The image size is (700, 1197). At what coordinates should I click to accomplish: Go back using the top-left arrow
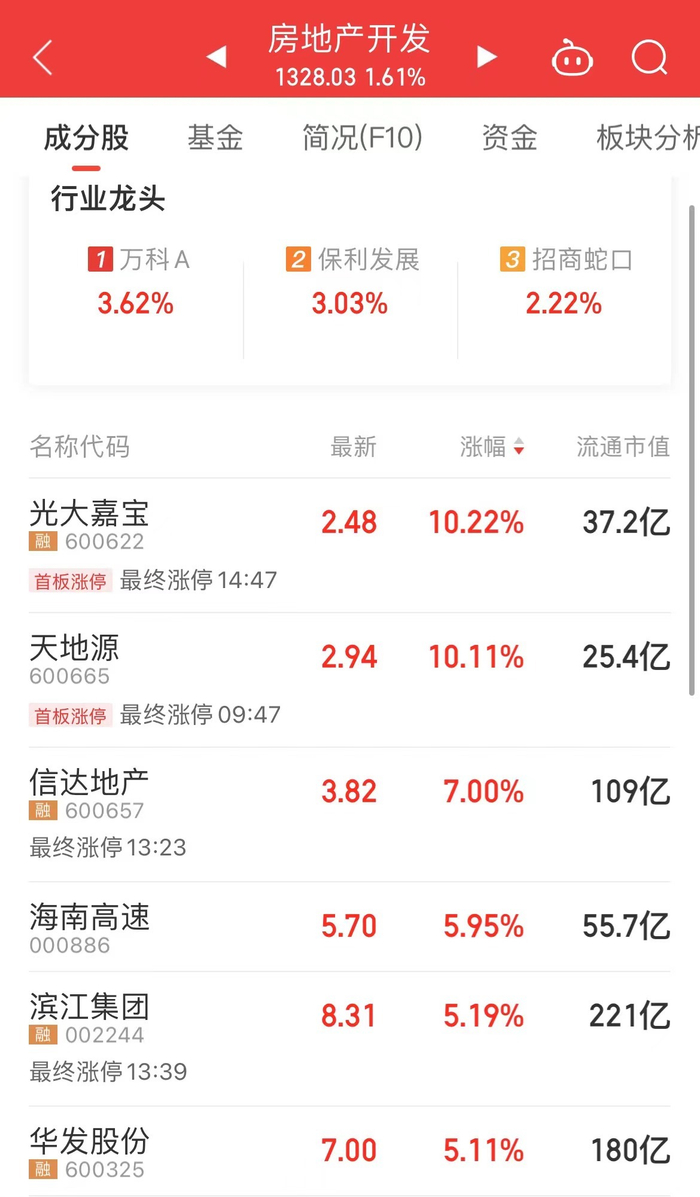42,58
